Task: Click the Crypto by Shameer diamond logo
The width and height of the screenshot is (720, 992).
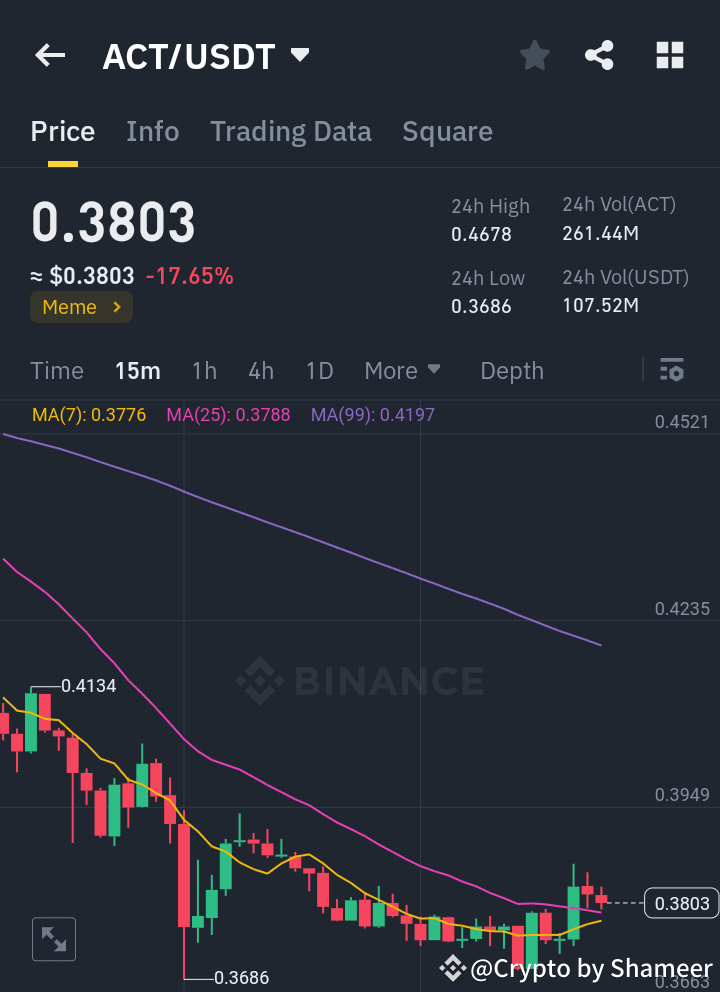Action: [x=458, y=968]
